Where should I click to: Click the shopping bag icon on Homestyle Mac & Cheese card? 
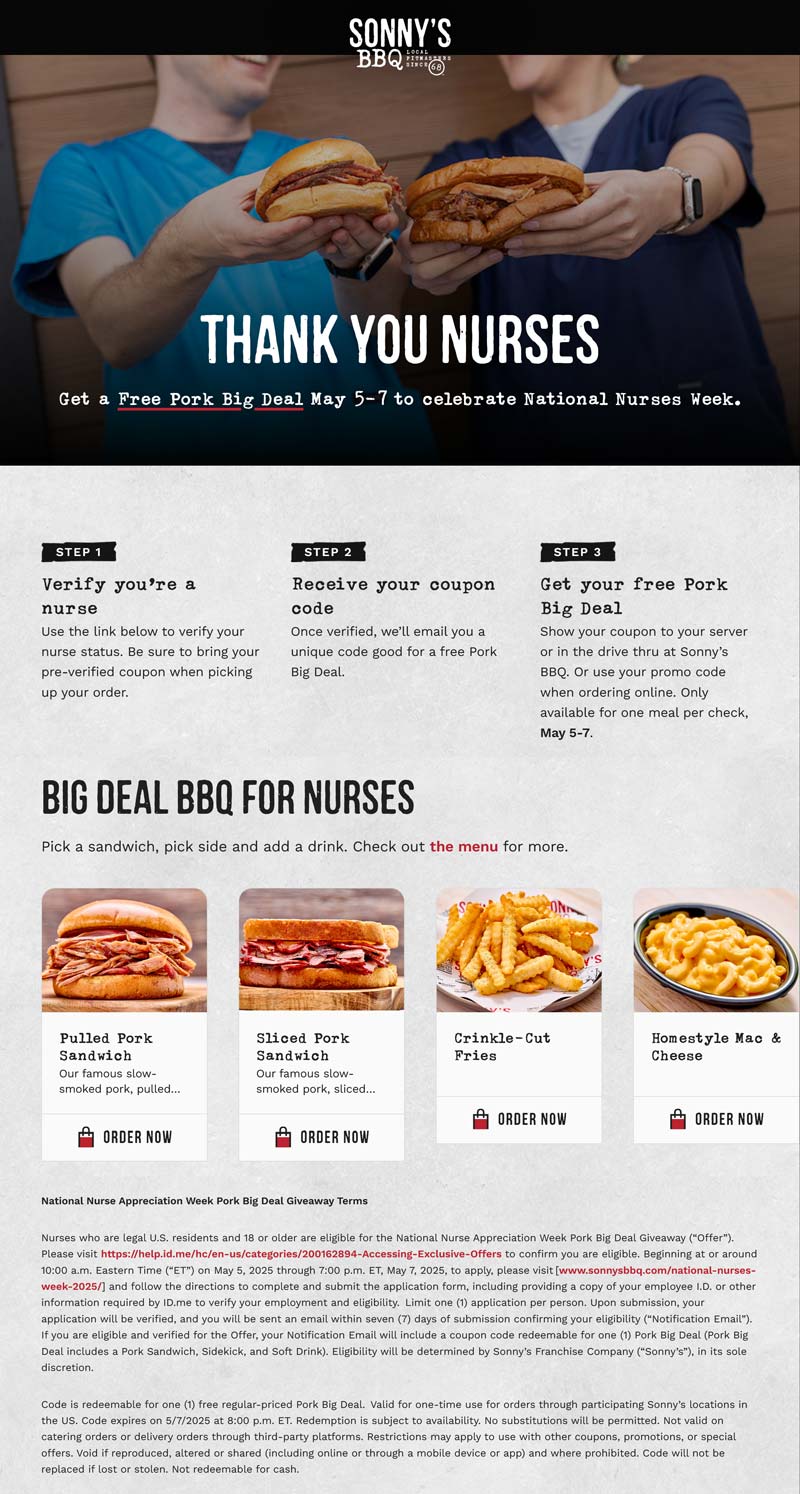(679, 1119)
